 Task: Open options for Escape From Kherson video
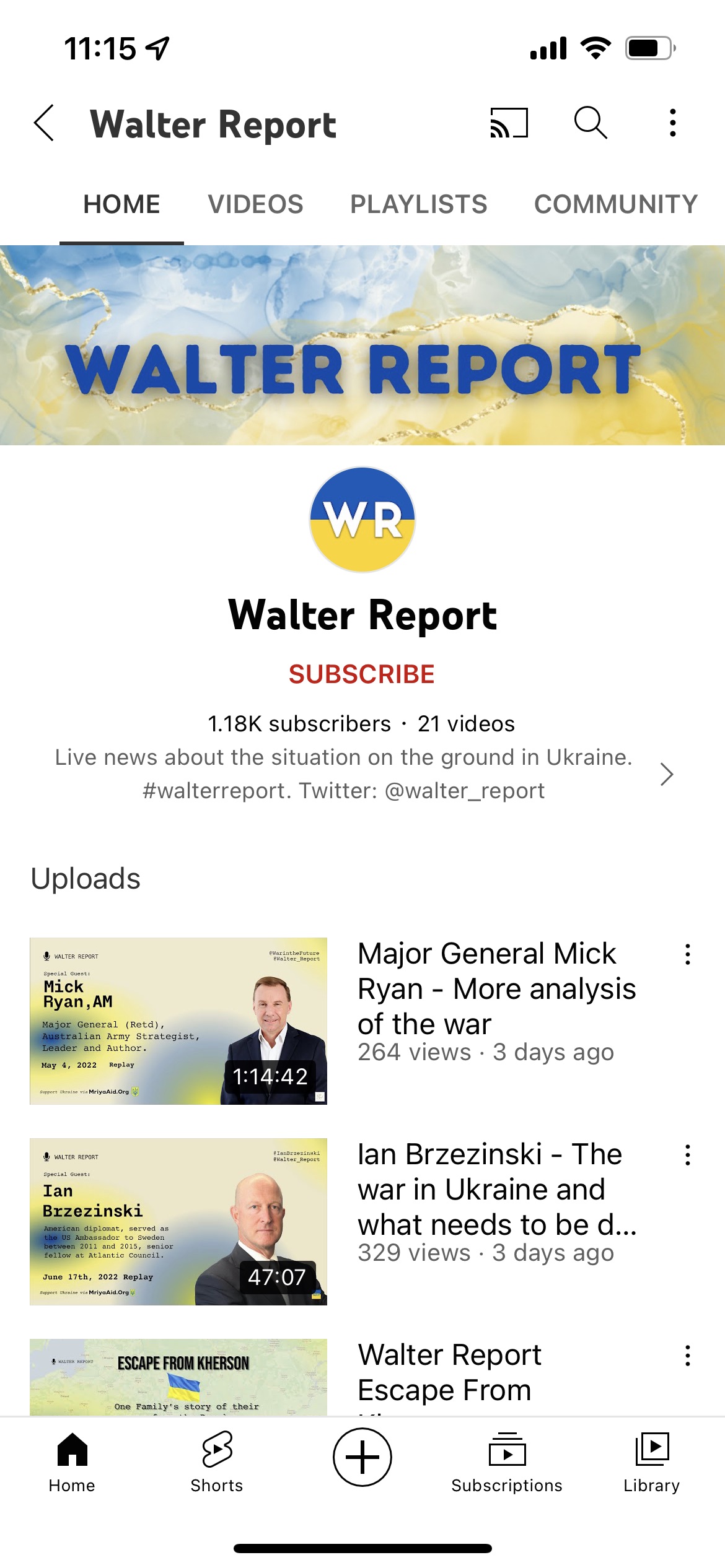point(687,1356)
